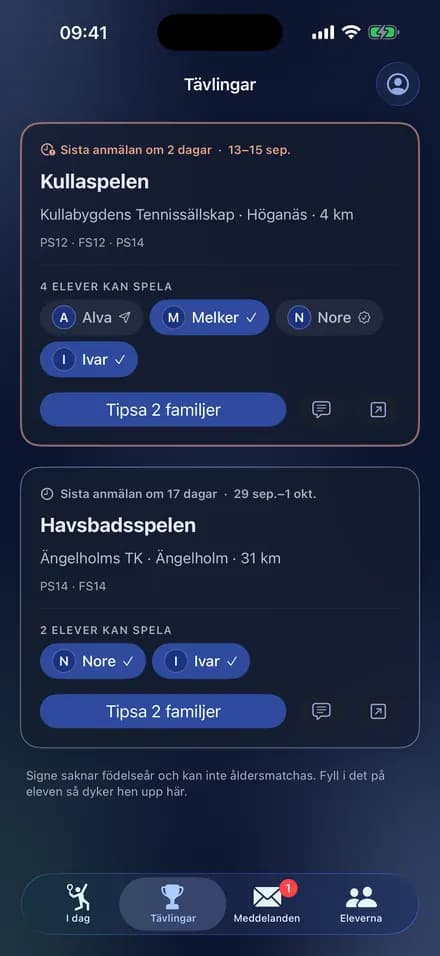Open the external link icon for Havsbadsspelen
Screen dimensions: 440x956
(378, 711)
